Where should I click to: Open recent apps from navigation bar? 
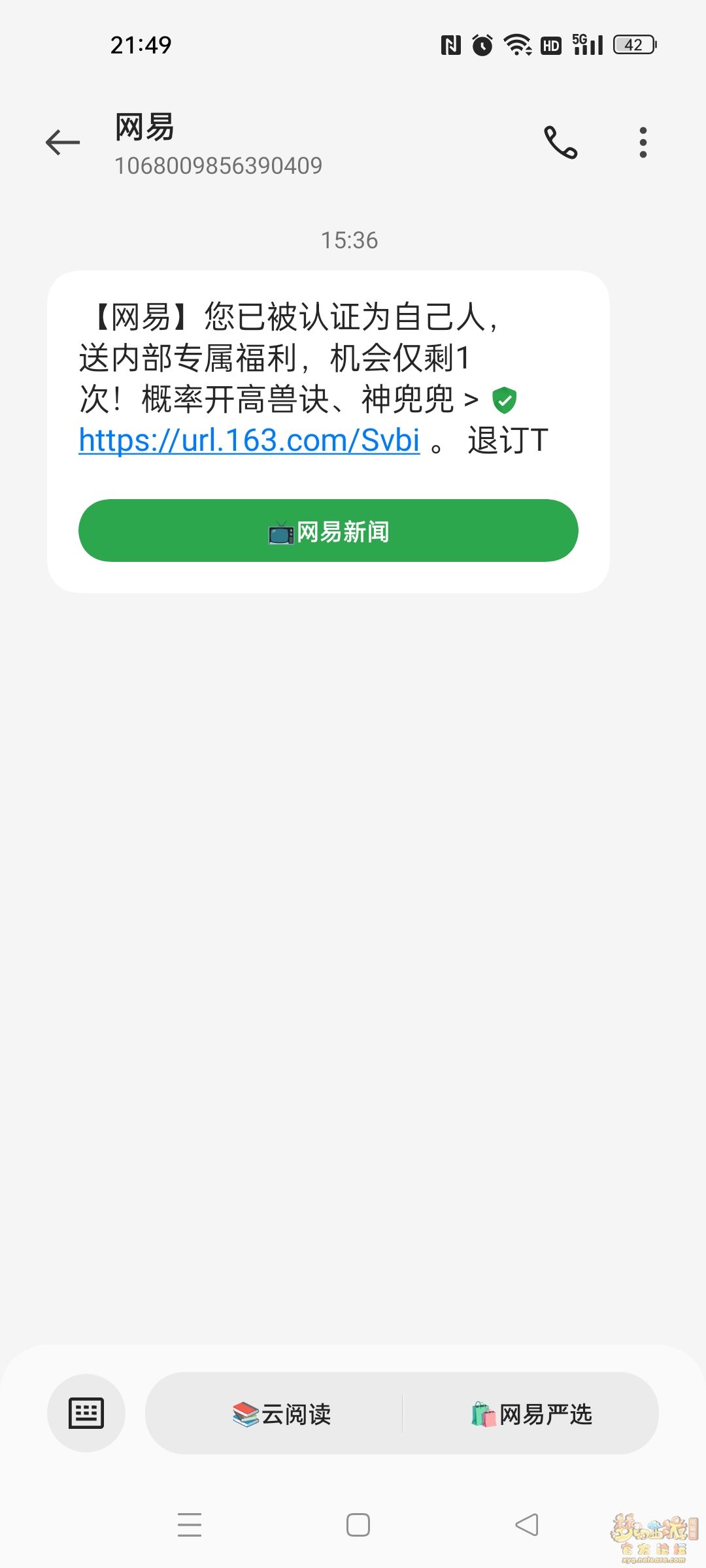point(190,1524)
